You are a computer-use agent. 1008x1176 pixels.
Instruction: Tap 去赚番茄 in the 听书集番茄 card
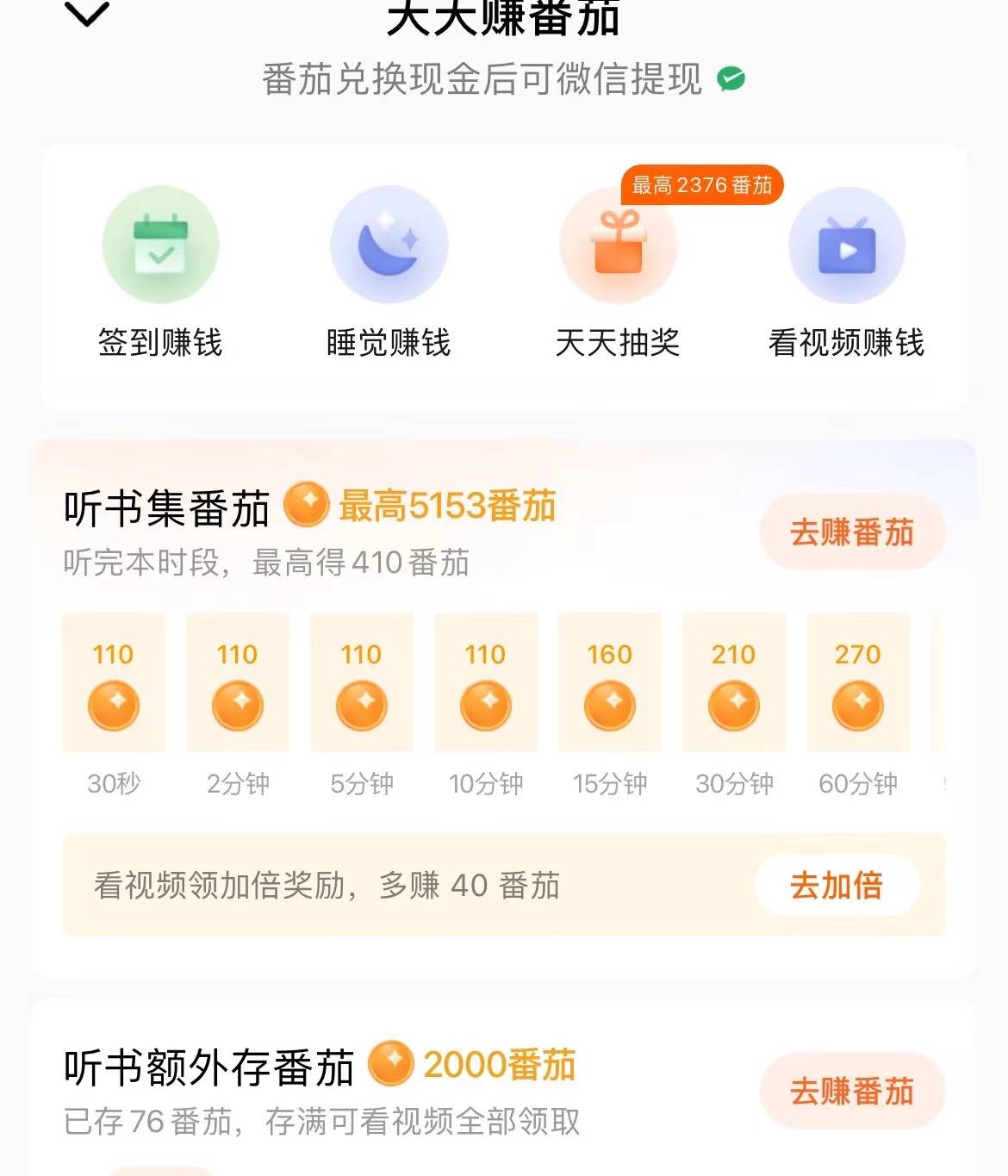[x=851, y=532]
